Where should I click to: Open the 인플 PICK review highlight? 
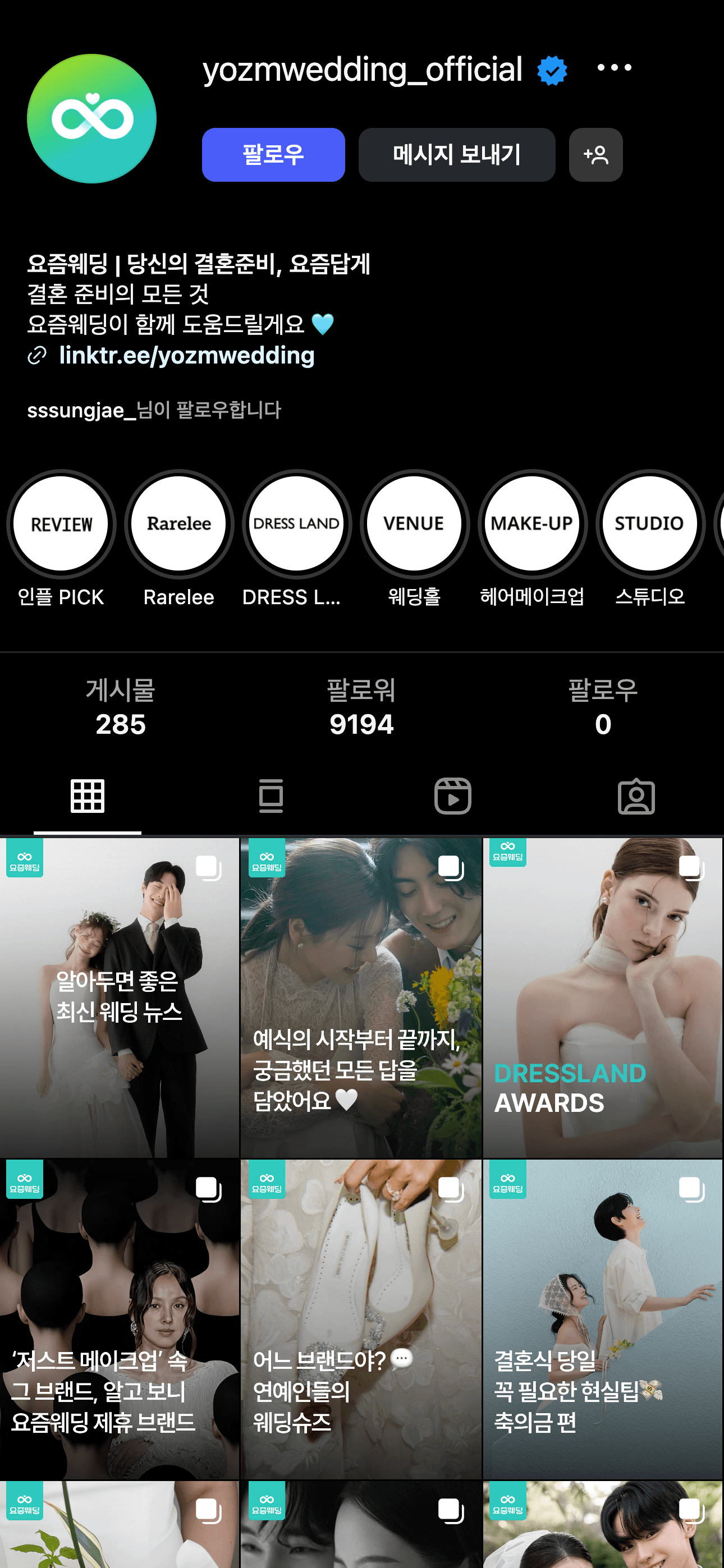pyautogui.click(x=61, y=524)
